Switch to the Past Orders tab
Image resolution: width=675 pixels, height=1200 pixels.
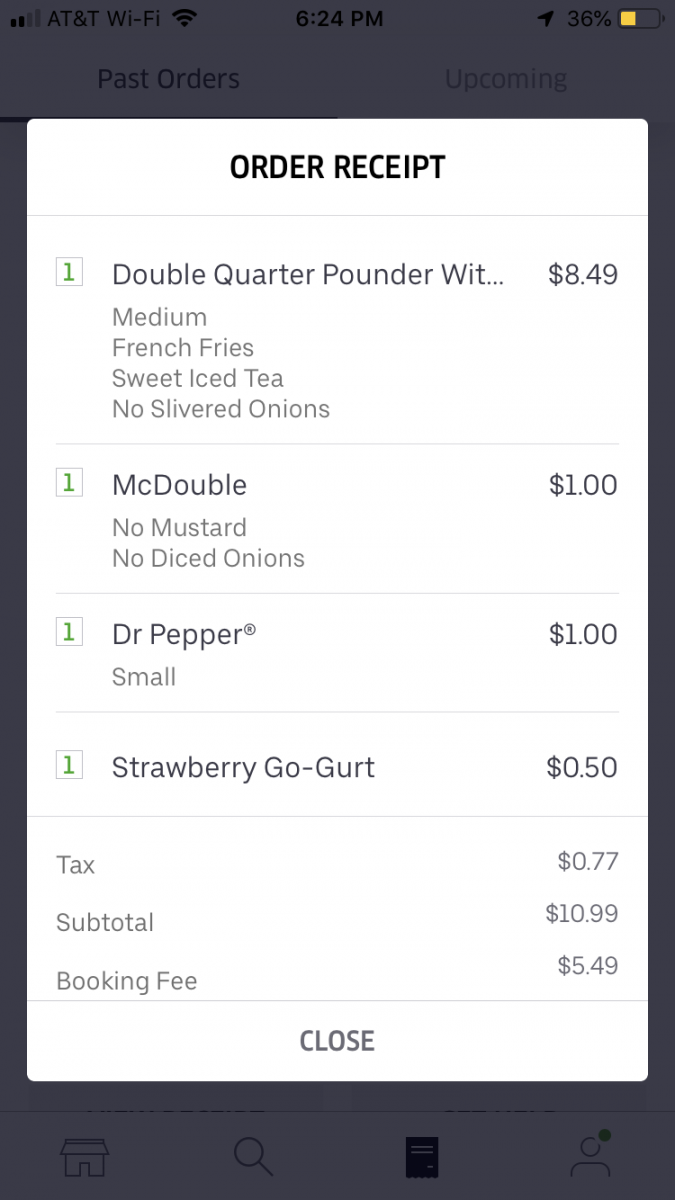[x=168, y=79]
